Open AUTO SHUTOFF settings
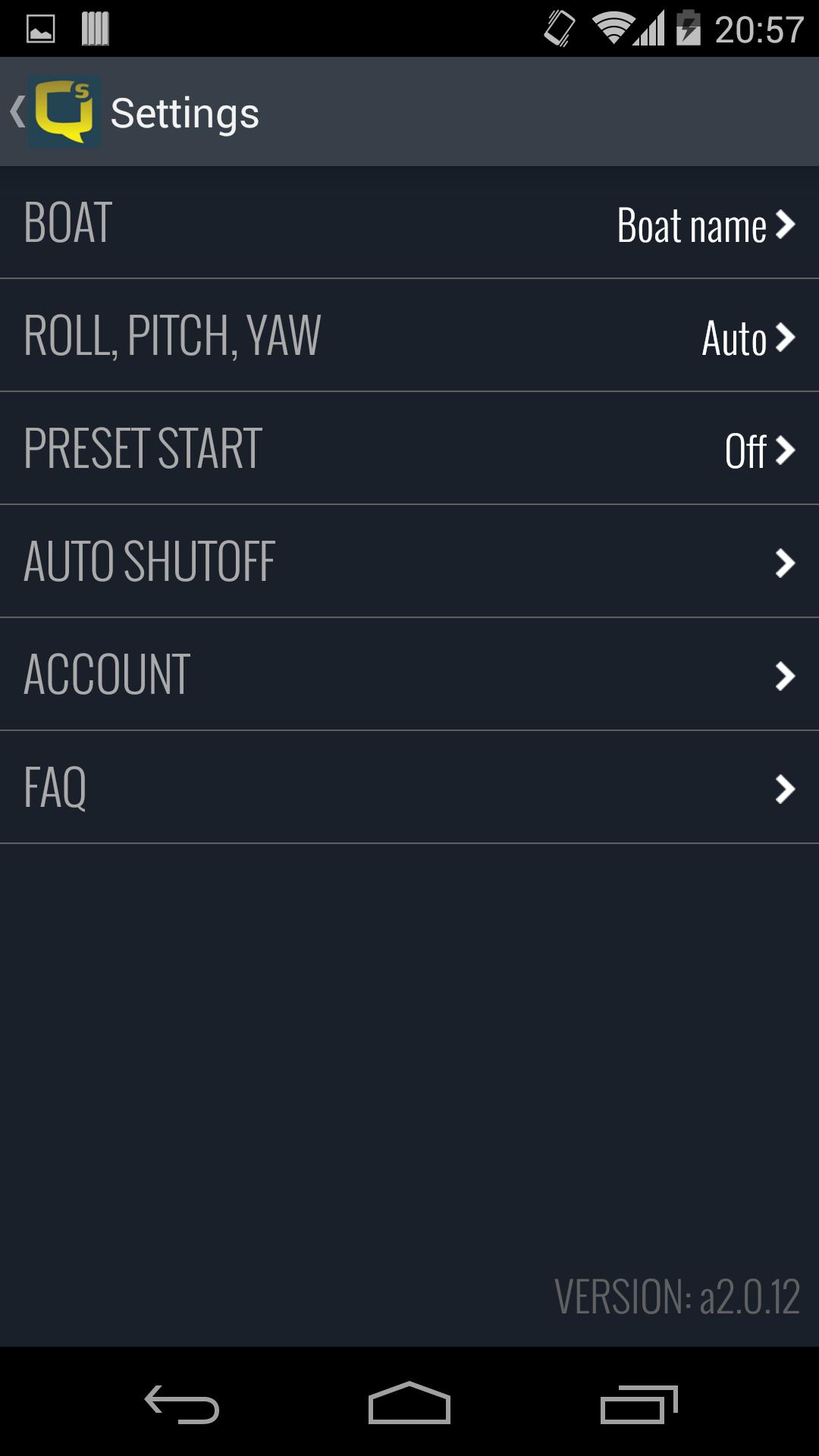The width and height of the screenshot is (819, 1456). coord(409,561)
